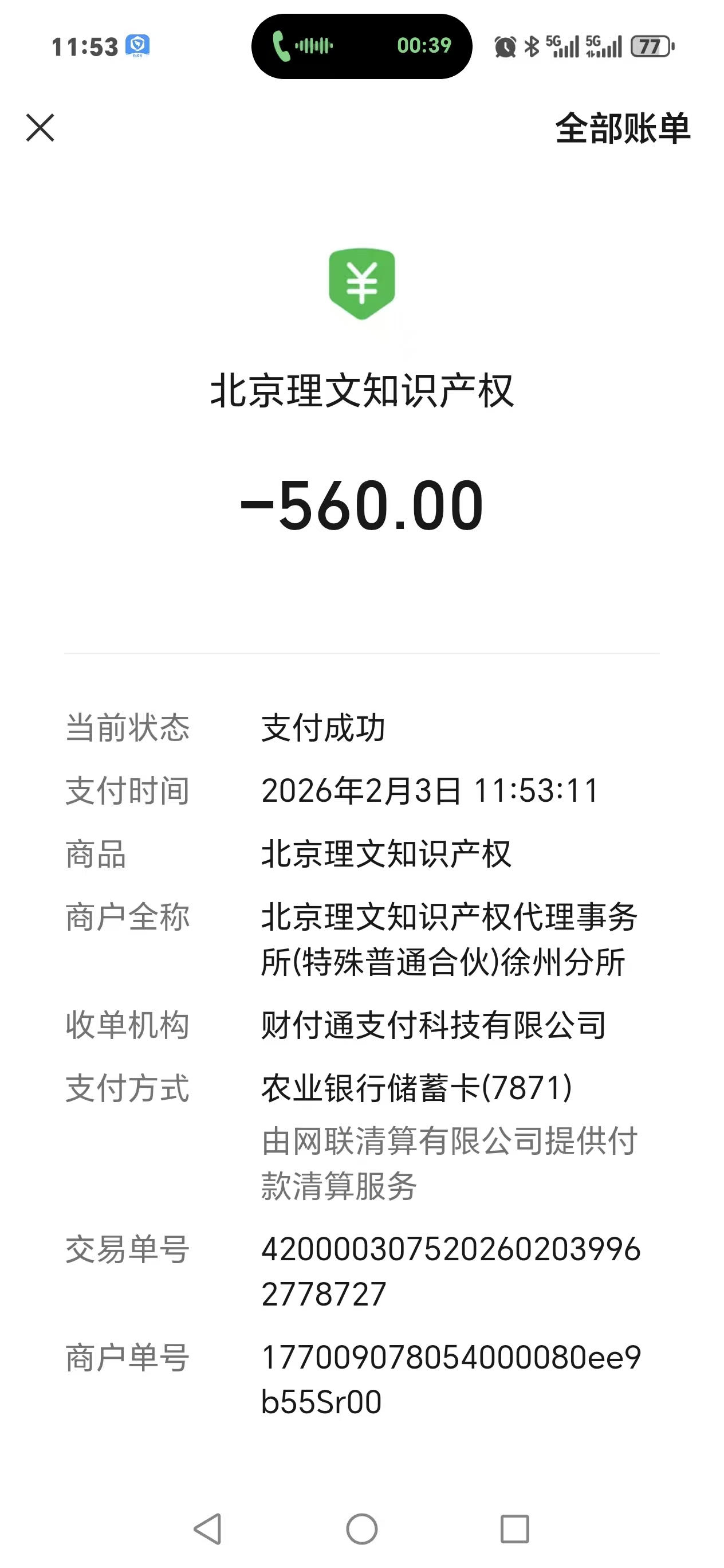
Task: Go to the home screen
Action: point(362,1528)
